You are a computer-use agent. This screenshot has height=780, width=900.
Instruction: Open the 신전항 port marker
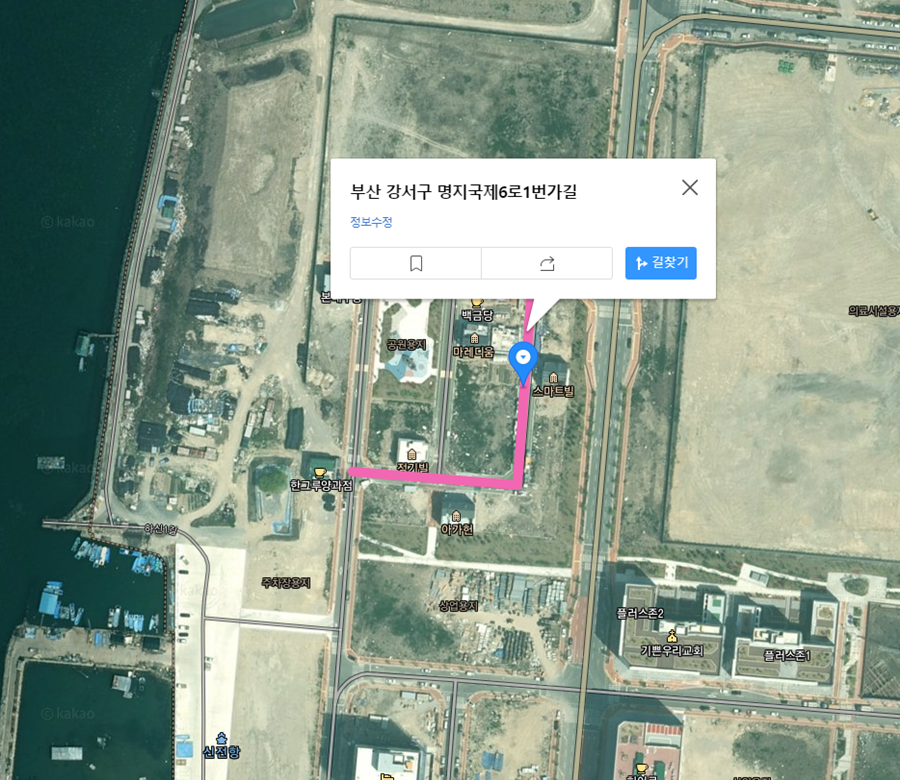[x=222, y=738]
